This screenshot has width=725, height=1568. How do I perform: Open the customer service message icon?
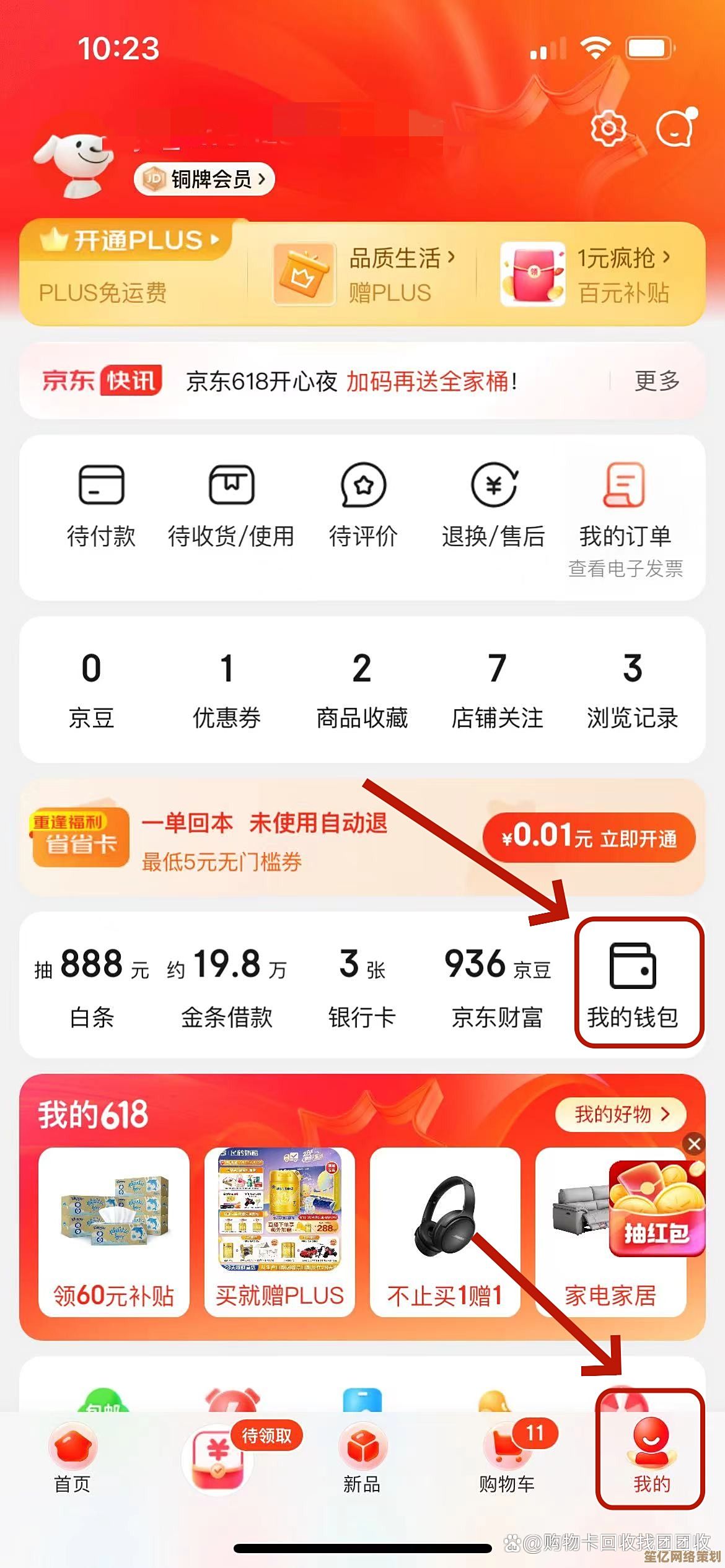tap(675, 128)
